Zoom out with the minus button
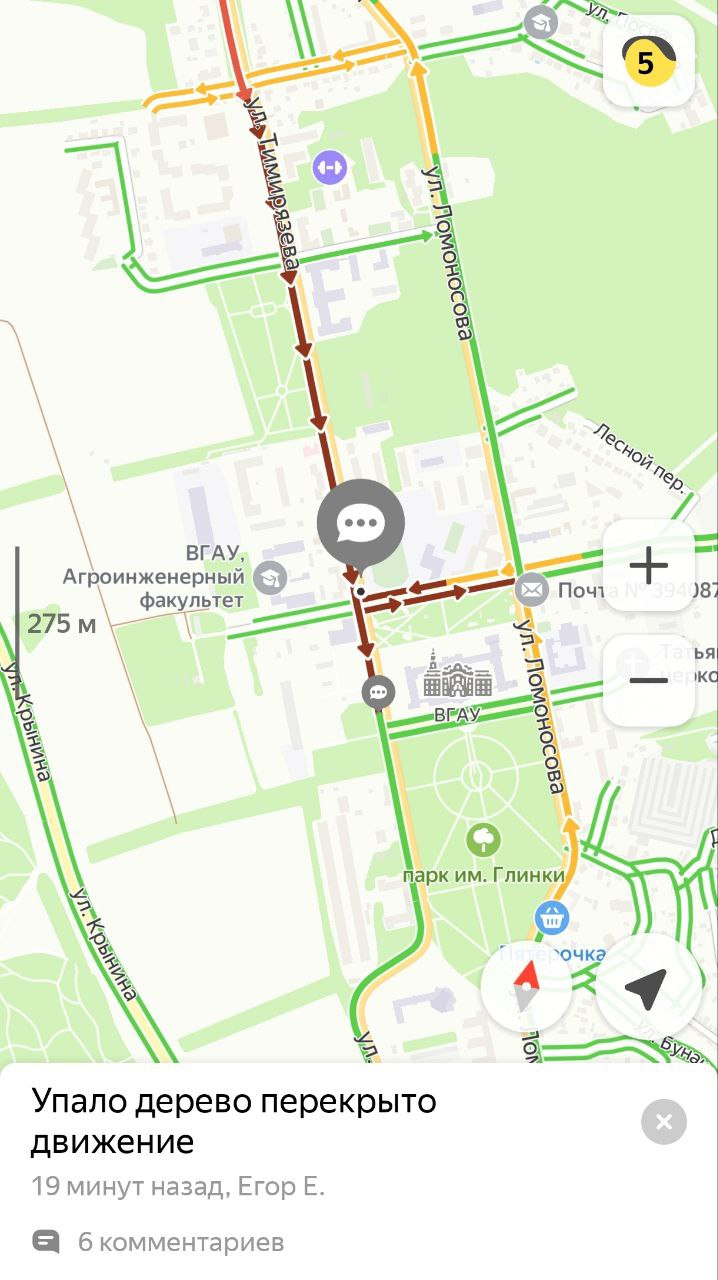This screenshot has width=718, height=1280. pos(649,681)
